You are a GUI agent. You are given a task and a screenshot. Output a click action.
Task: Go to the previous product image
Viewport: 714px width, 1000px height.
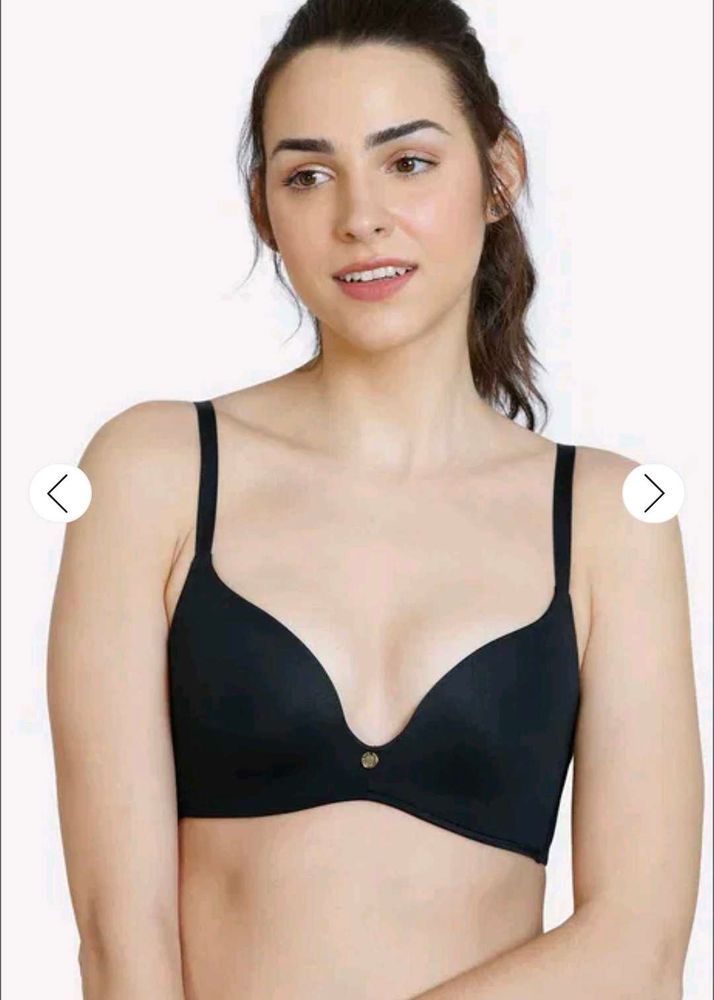pyautogui.click(x=60, y=493)
